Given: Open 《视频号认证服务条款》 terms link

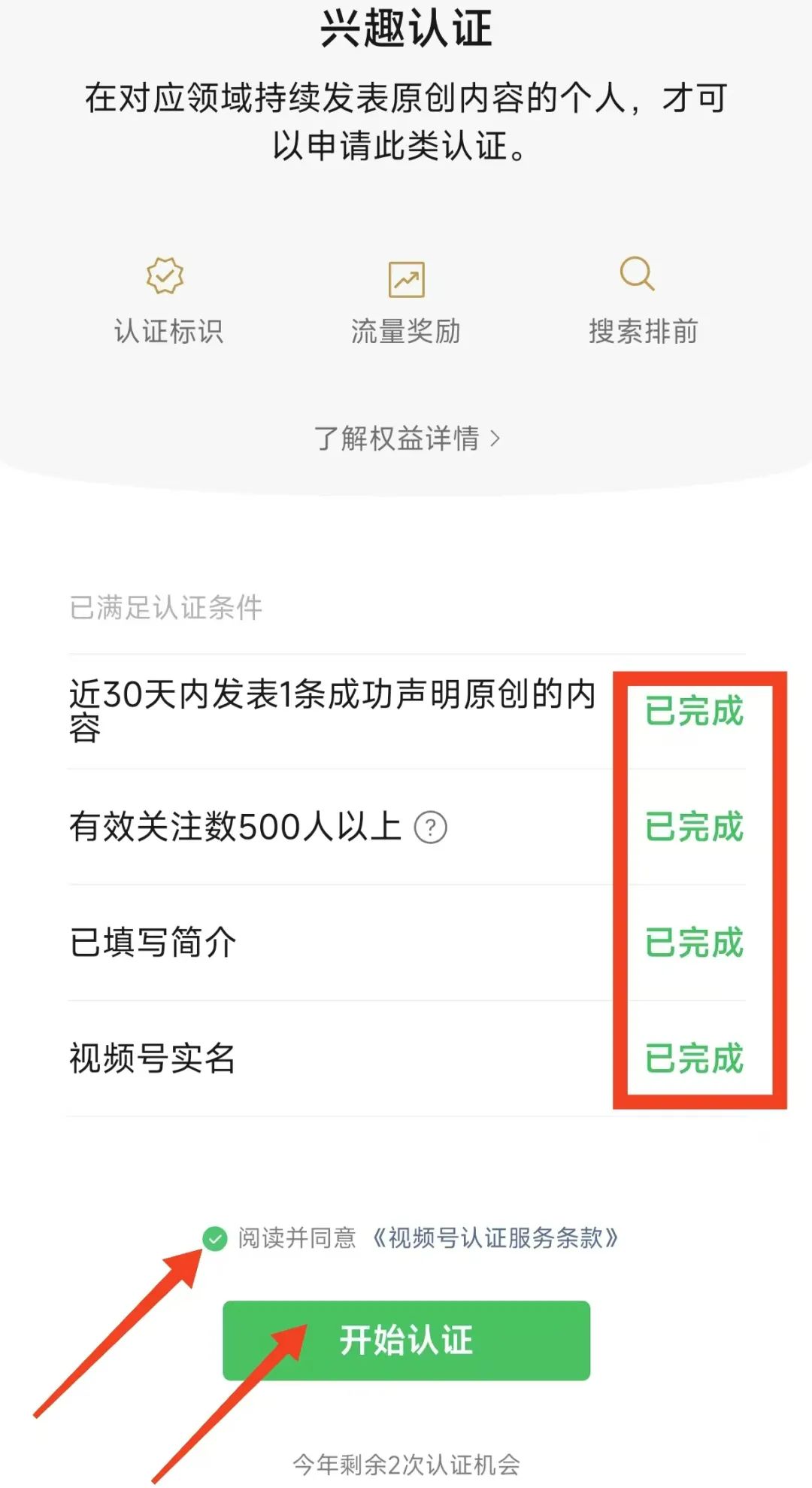Looking at the screenshot, I should click(495, 1237).
